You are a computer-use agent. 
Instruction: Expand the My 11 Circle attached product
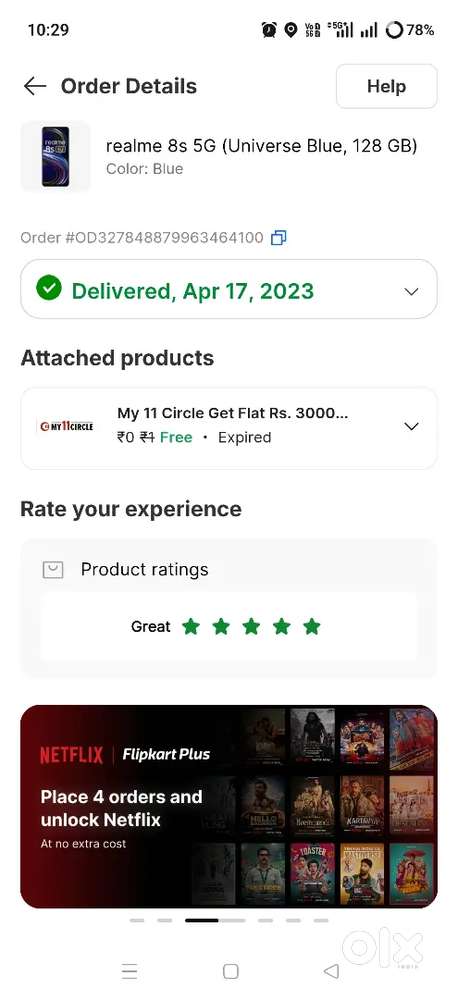229,428
